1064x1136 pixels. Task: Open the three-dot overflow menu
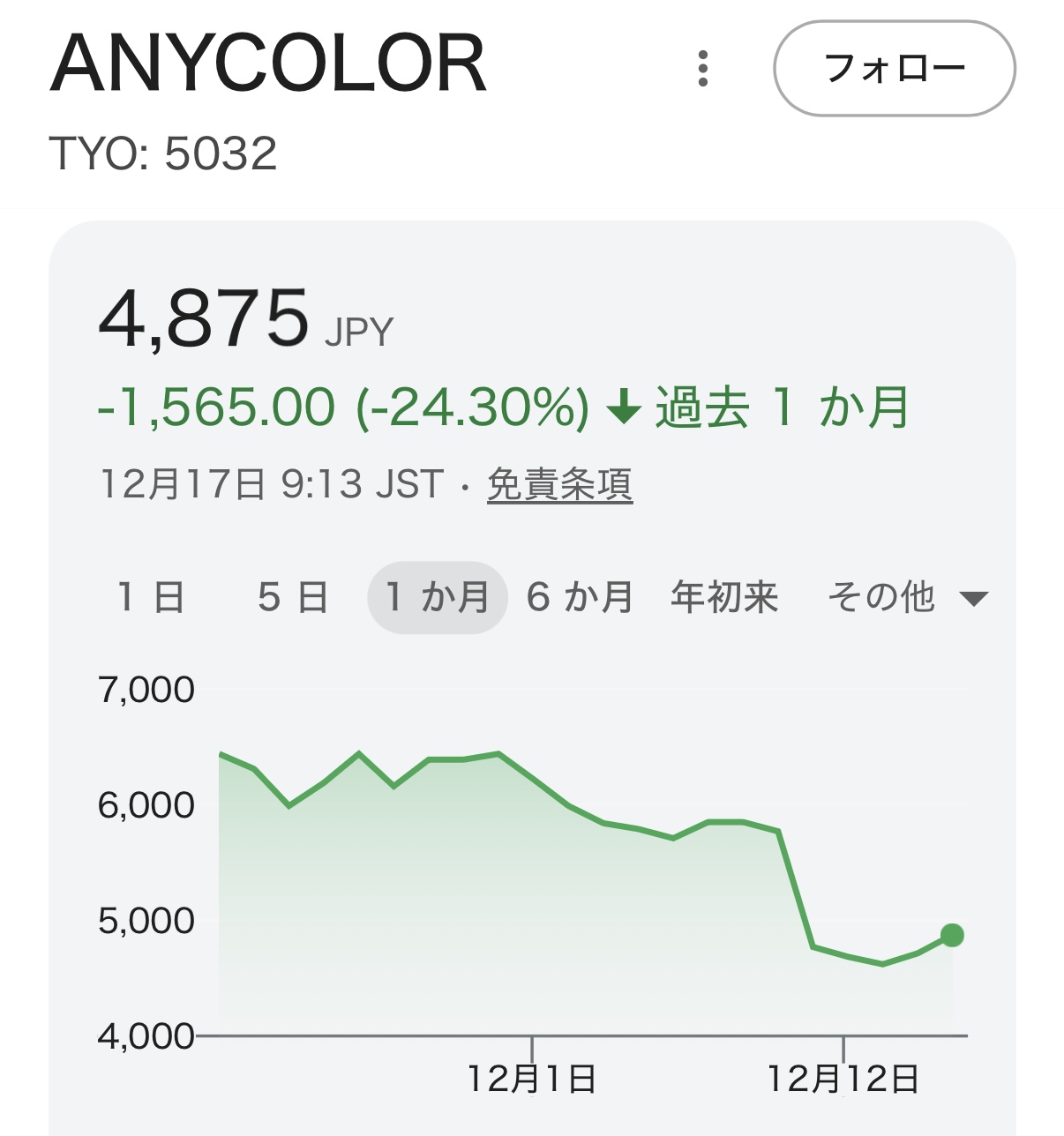702,69
